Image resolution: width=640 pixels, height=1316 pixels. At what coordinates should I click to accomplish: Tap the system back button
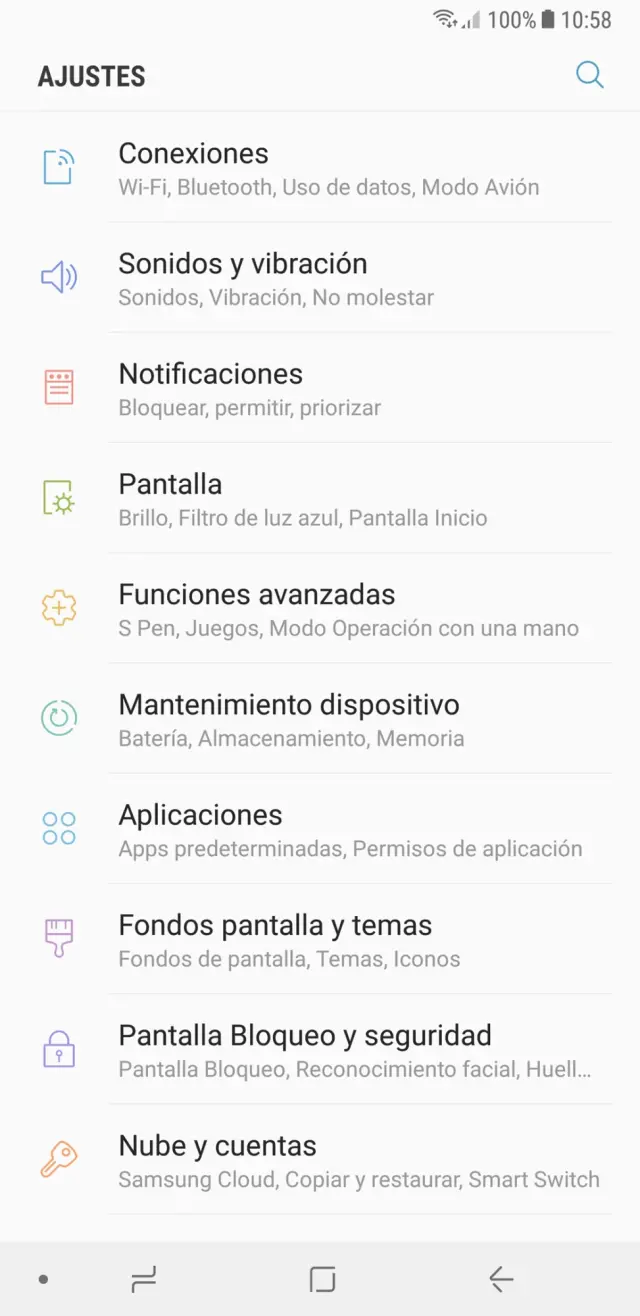(x=500, y=1278)
